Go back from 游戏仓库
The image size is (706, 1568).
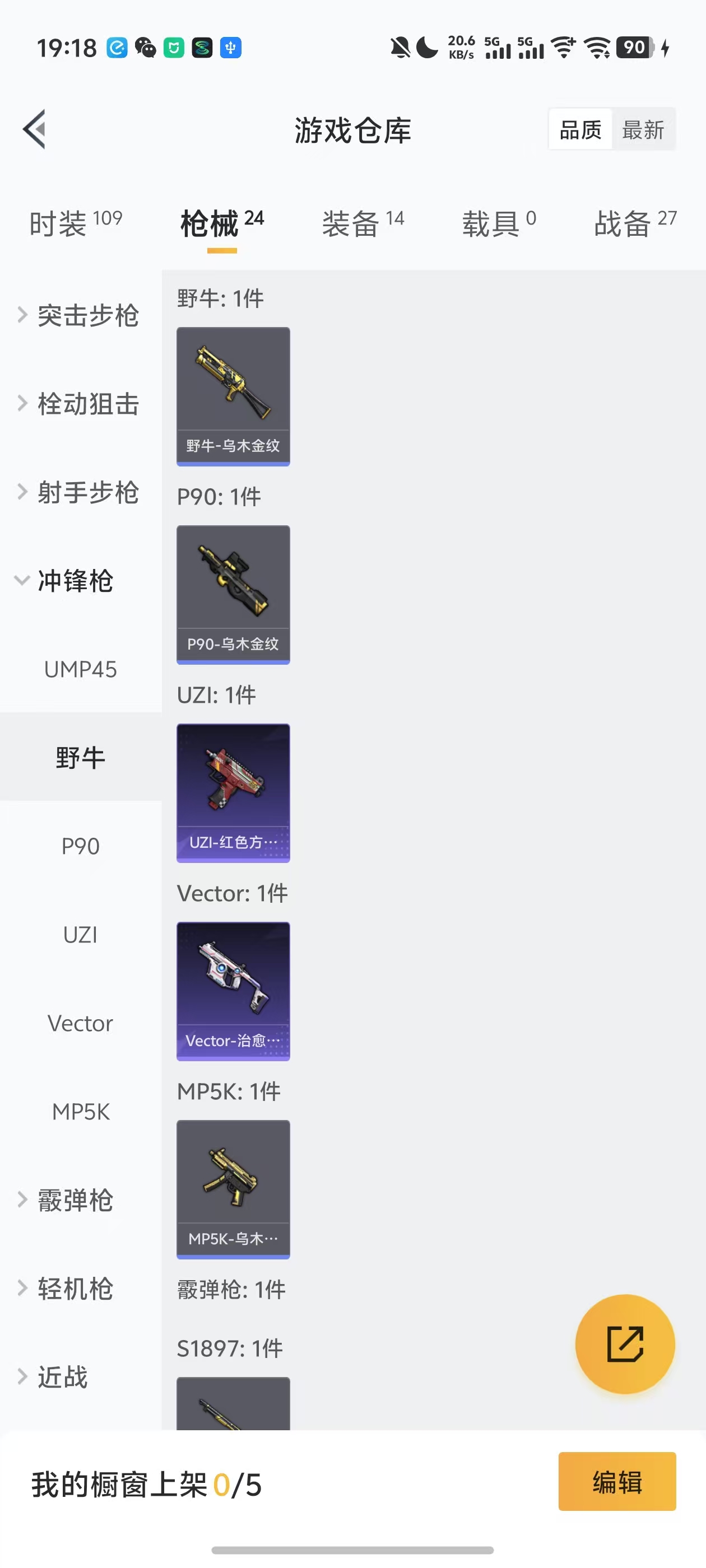35,129
